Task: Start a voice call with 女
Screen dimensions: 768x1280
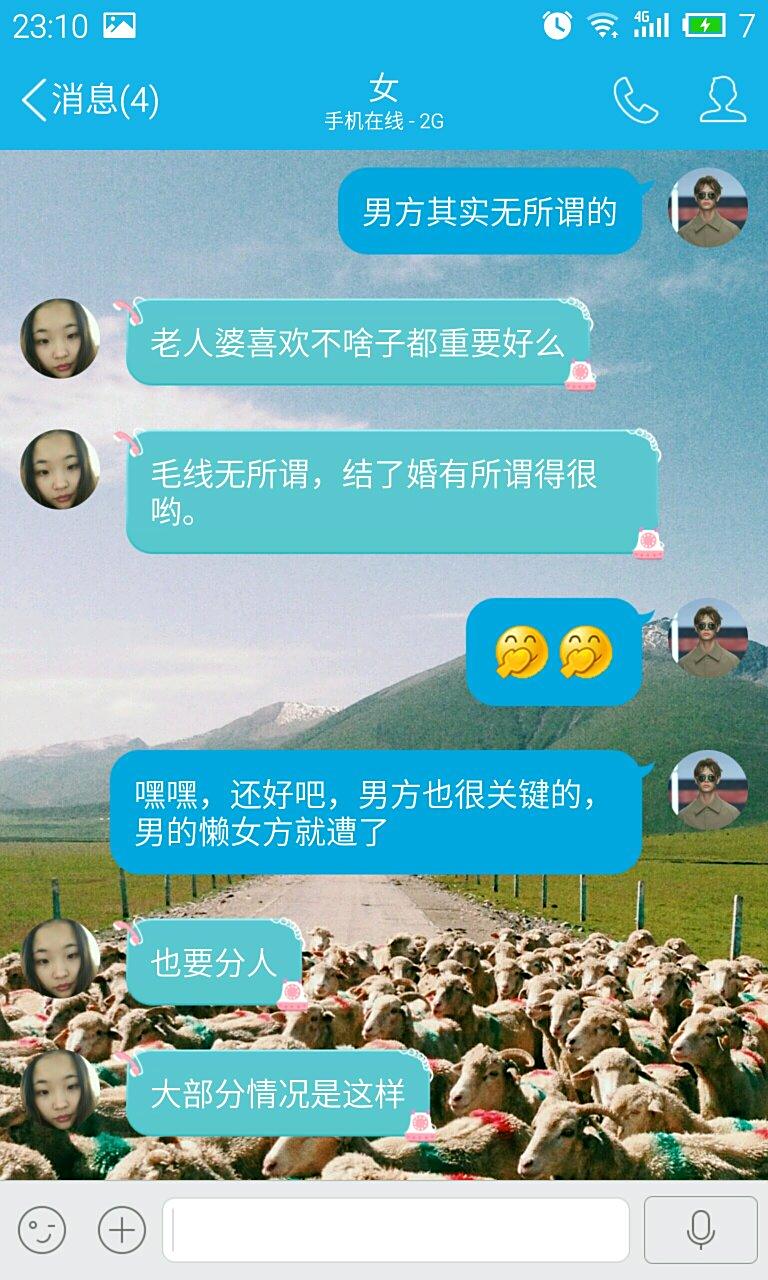Action: tap(635, 100)
